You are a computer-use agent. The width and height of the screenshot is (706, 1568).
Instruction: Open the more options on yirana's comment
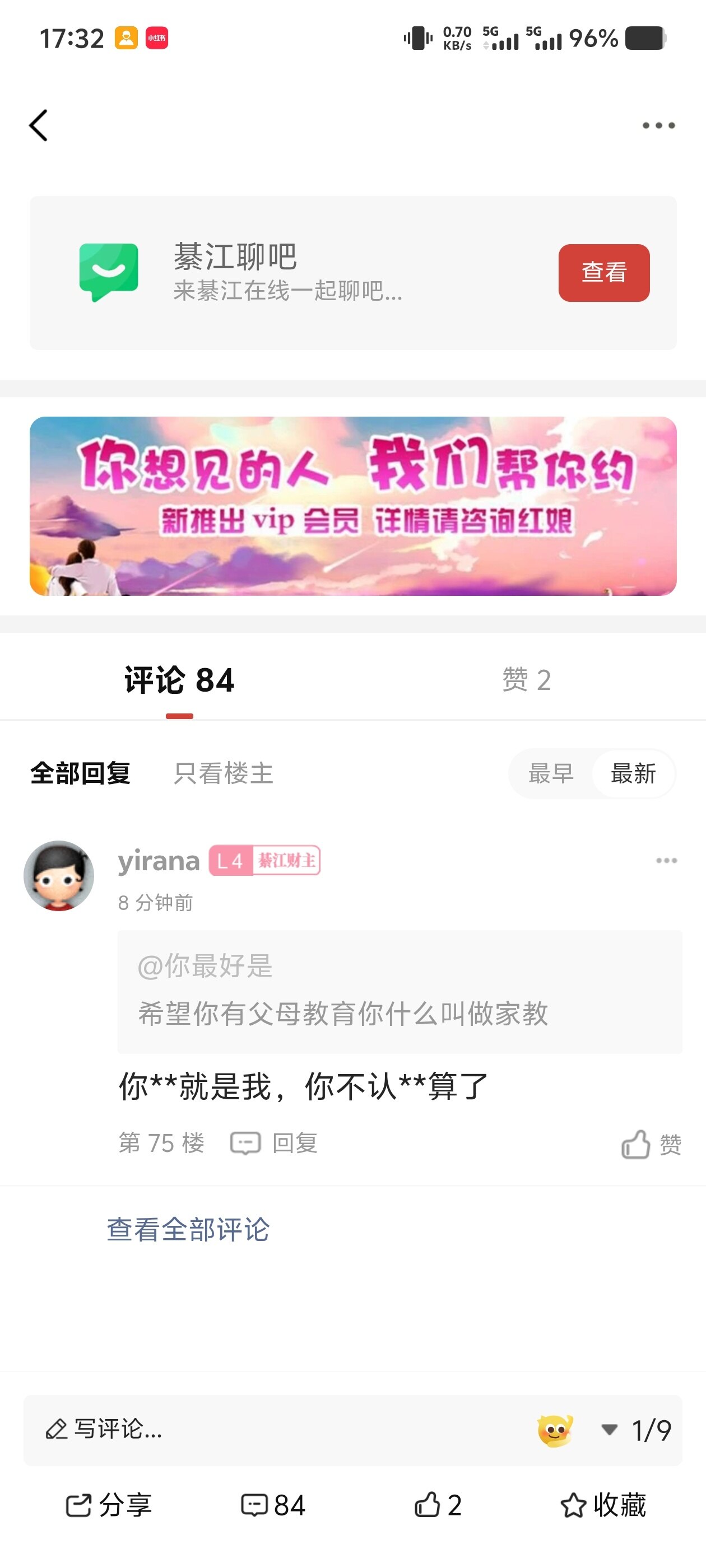(666, 860)
